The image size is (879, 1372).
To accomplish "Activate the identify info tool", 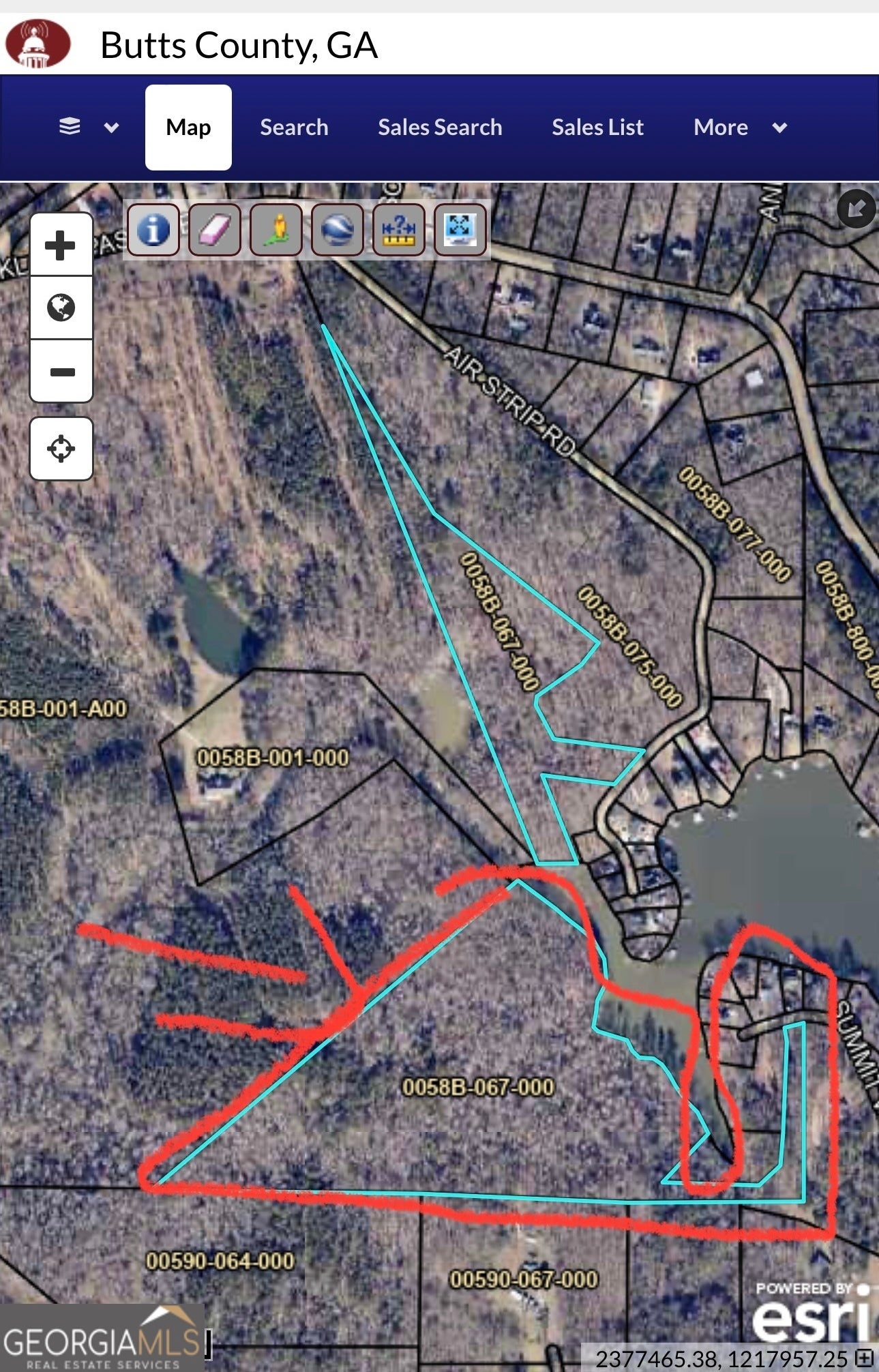I will click(x=153, y=230).
